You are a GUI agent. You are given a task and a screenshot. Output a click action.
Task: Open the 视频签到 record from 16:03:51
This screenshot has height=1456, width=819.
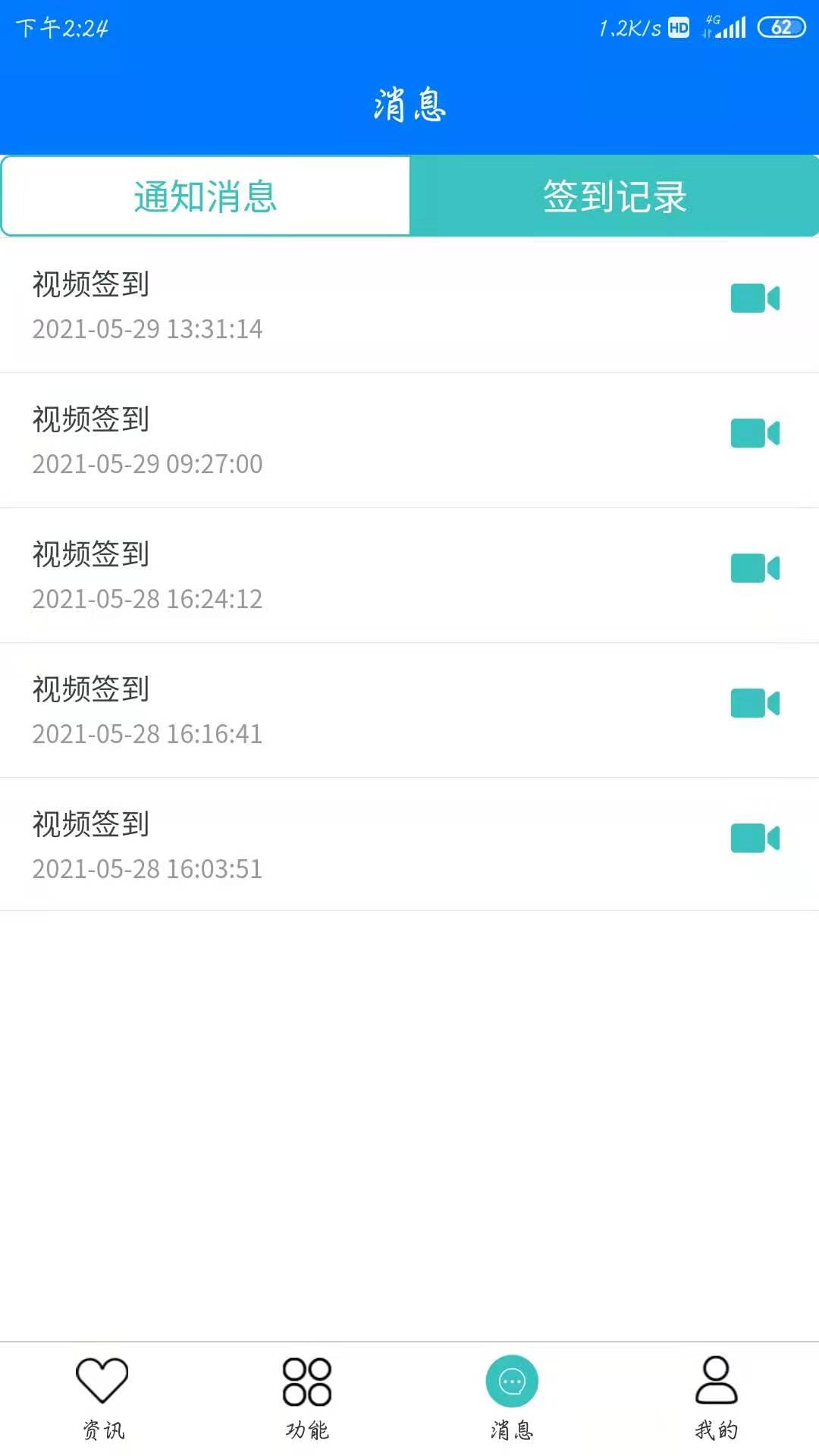coord(303,844)
